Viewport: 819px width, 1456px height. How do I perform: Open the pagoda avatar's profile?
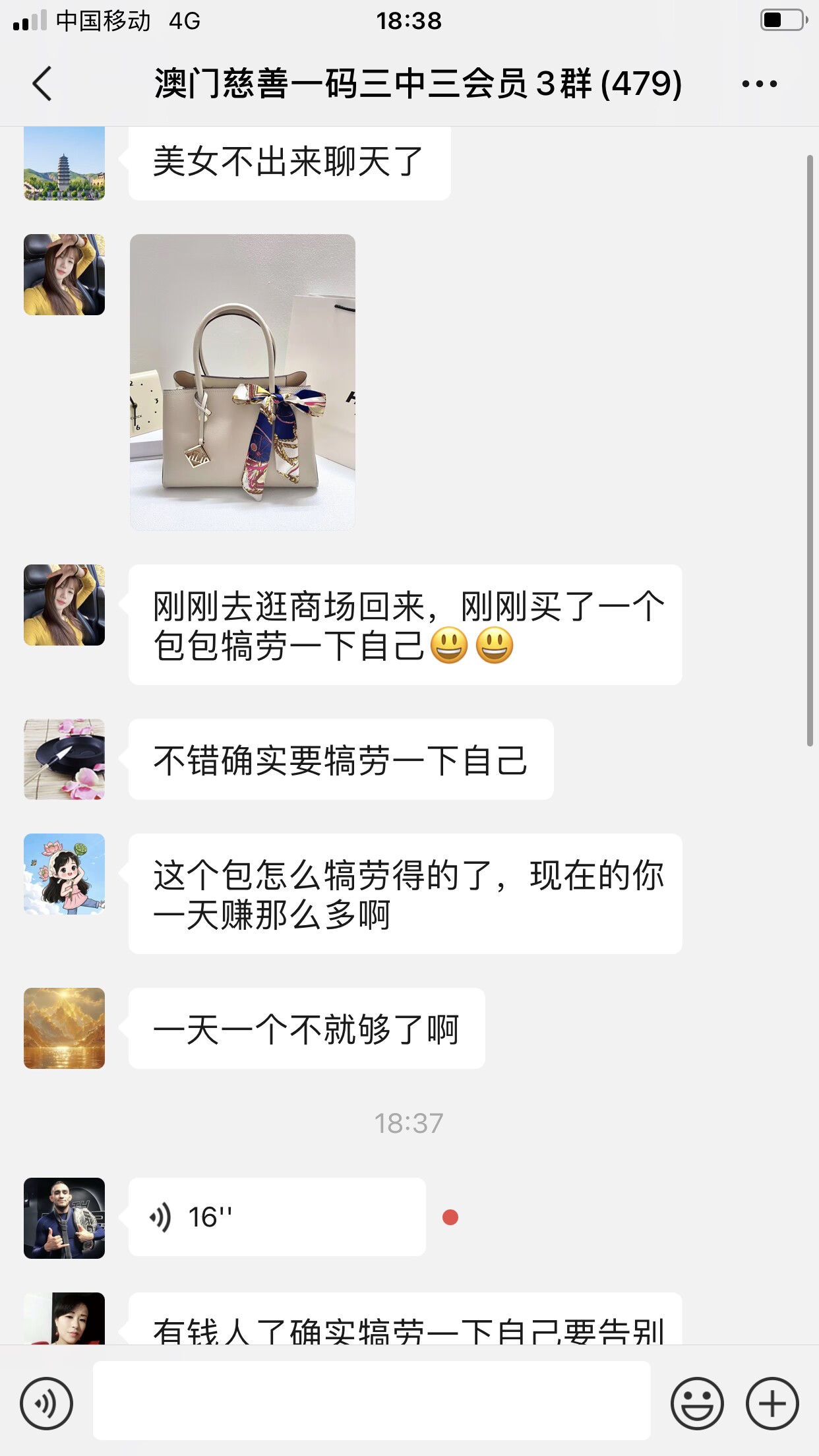64,164
